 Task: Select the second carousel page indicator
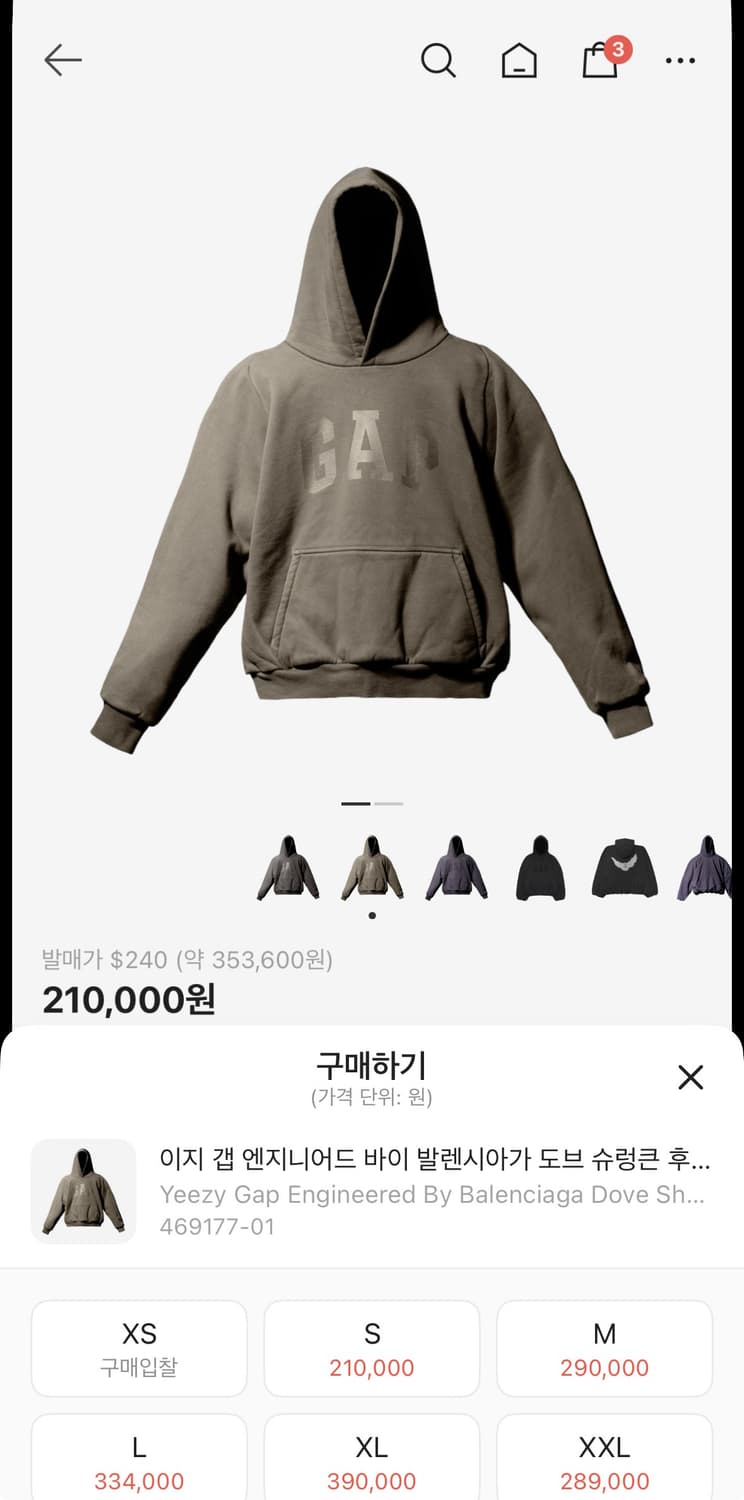391,803
